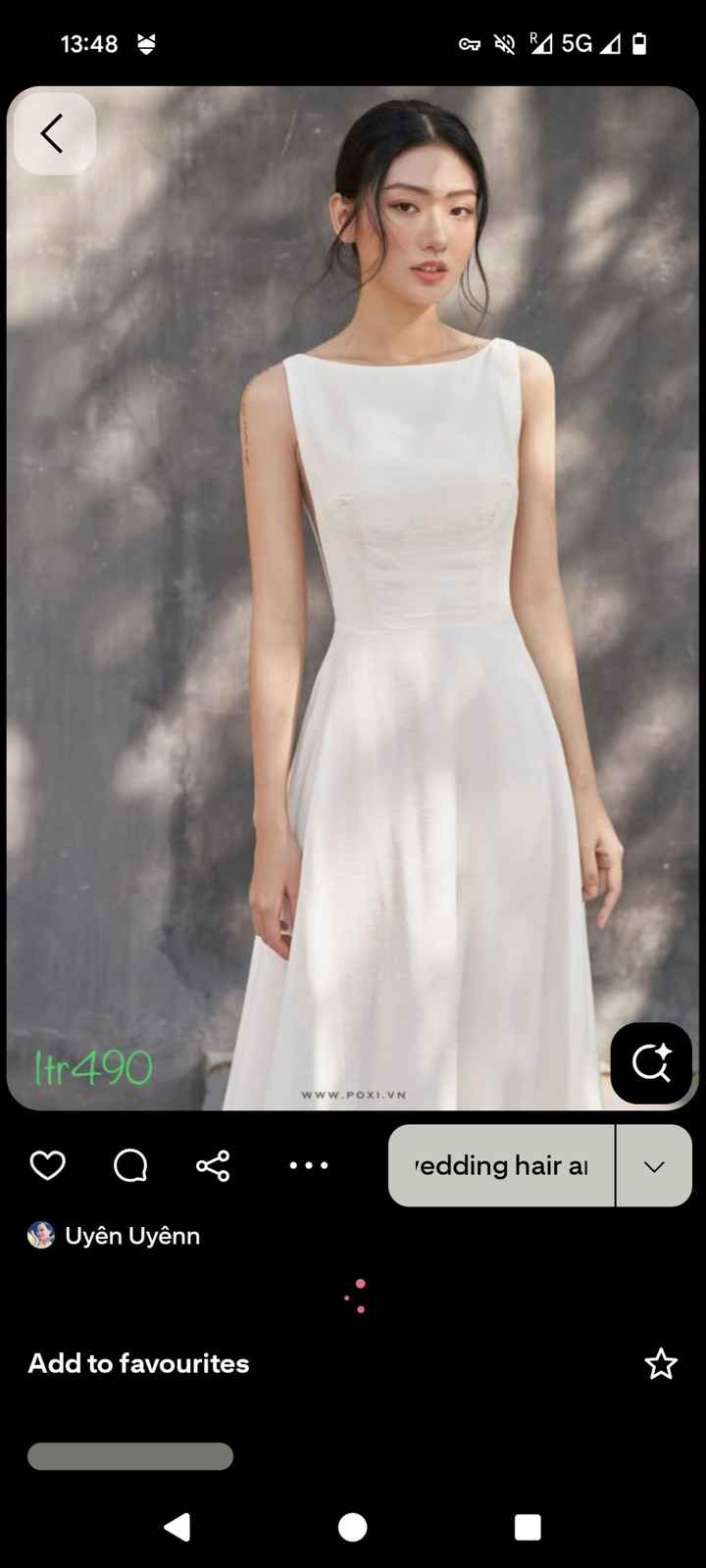Open the three-dot more options menu

tap(309, 1165)
